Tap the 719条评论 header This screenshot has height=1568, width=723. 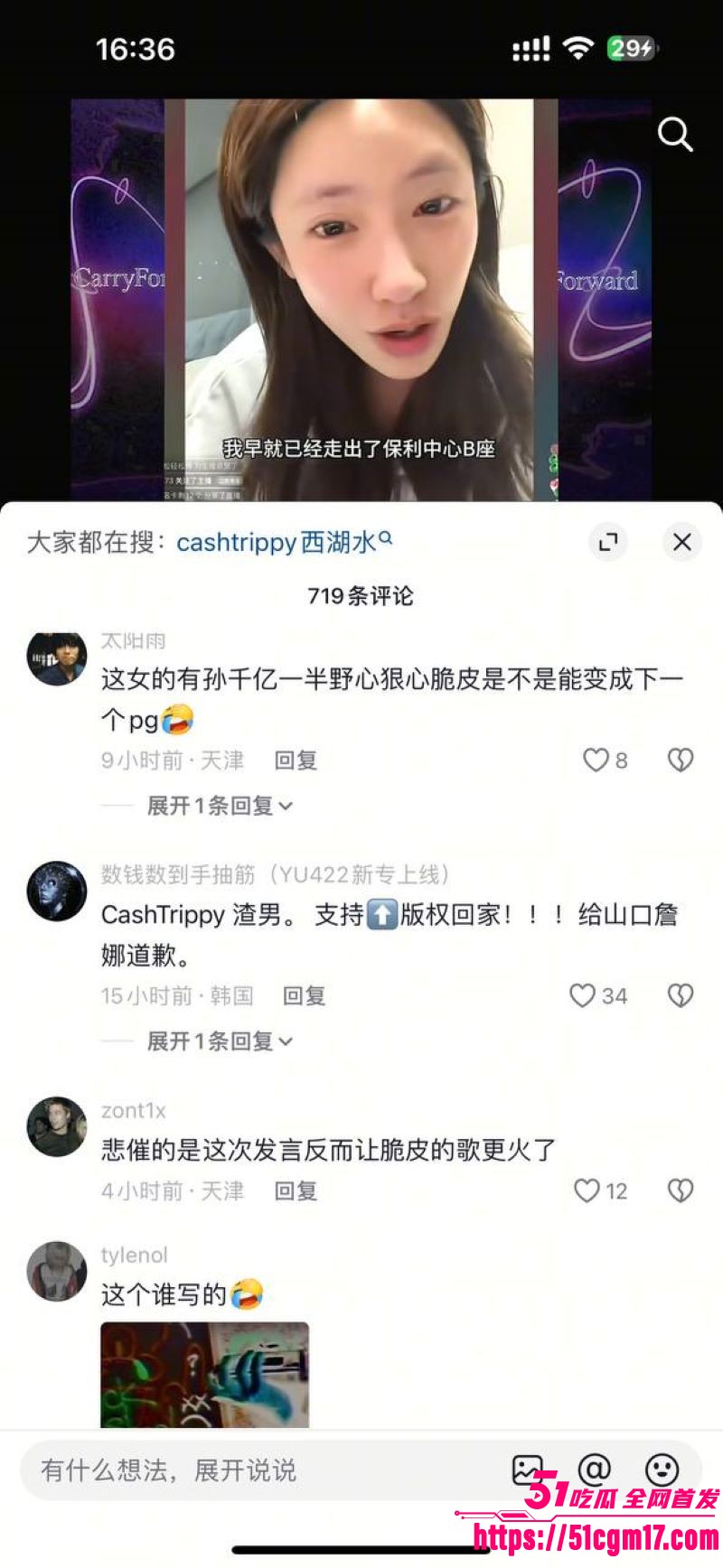coord(361,595)
